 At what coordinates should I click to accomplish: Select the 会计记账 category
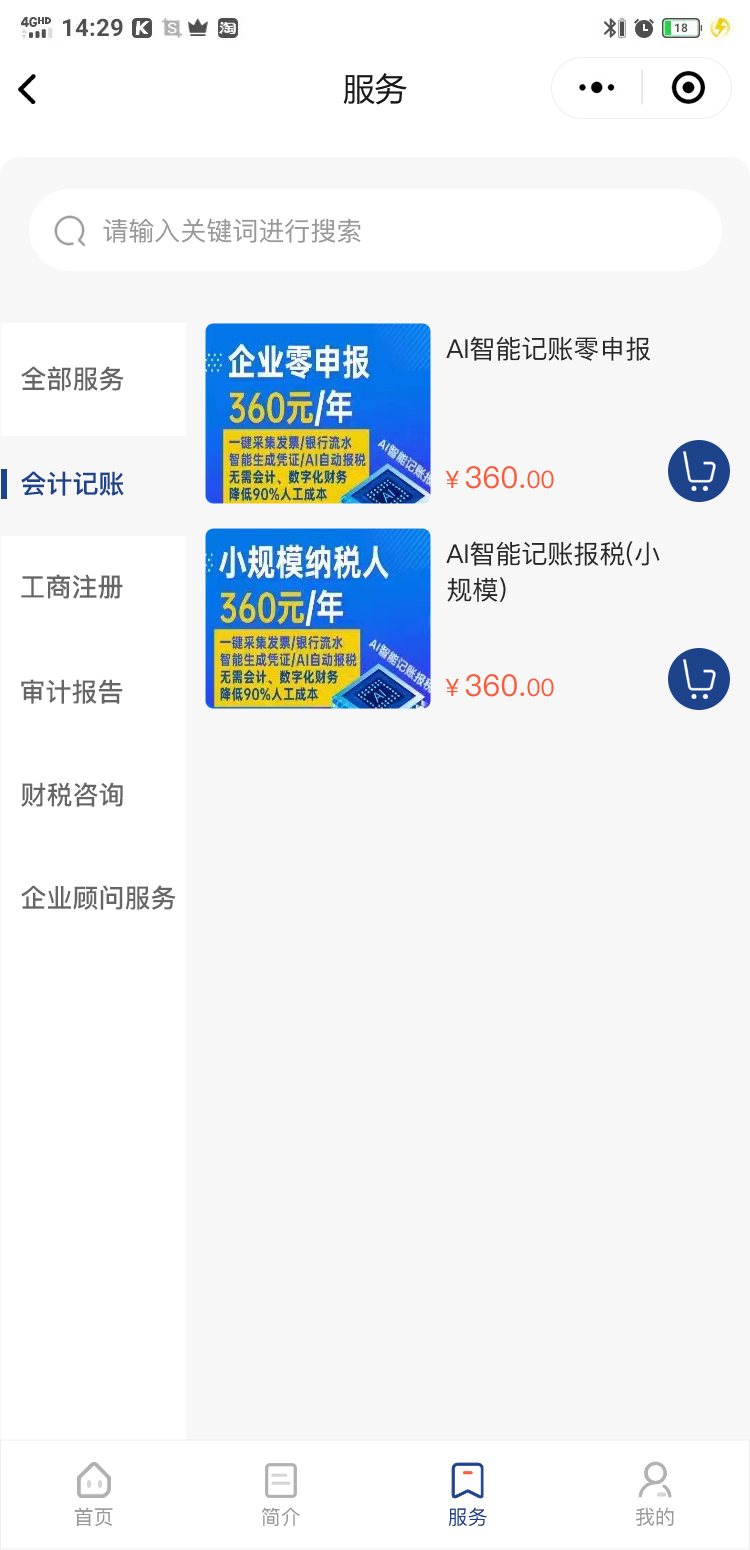73,485
